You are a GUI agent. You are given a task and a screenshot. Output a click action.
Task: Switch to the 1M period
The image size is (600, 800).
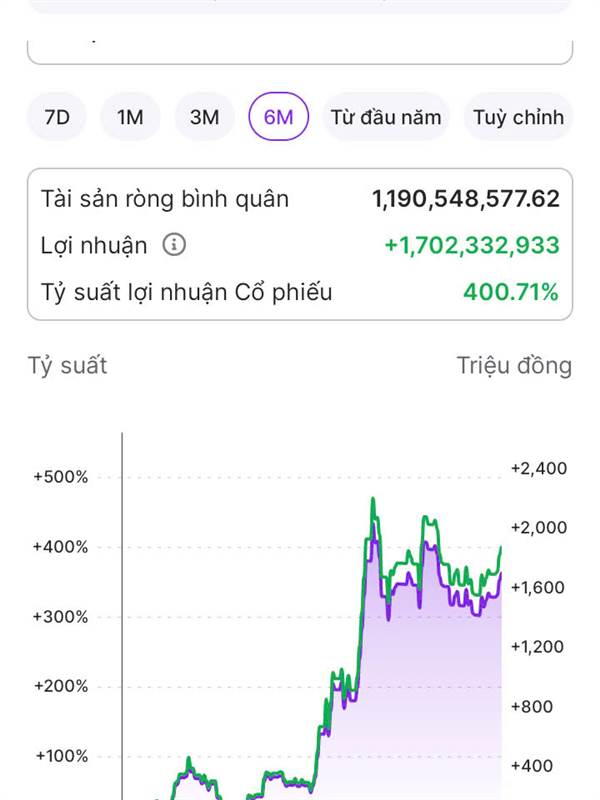[x=130, y=117]
